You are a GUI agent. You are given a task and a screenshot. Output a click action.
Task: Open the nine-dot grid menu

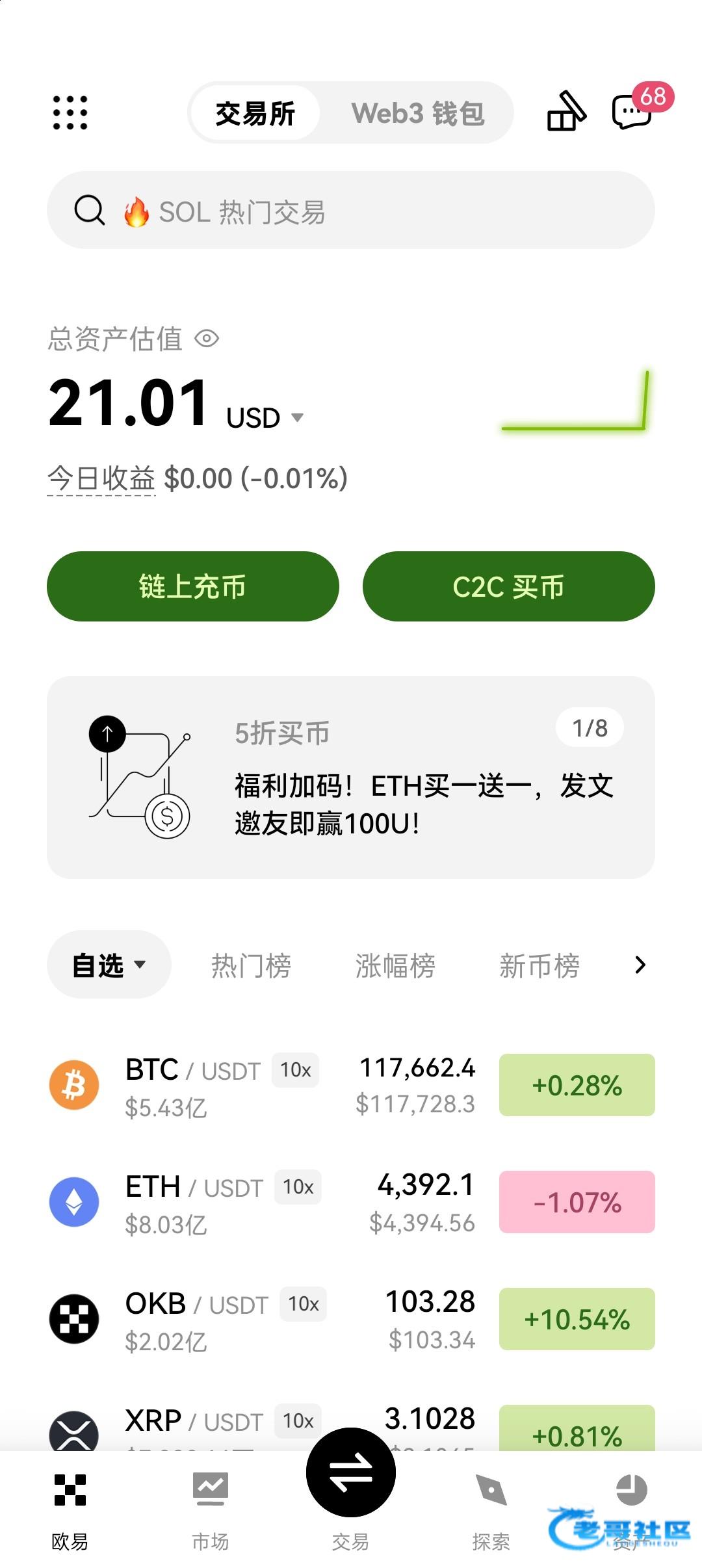70,112
